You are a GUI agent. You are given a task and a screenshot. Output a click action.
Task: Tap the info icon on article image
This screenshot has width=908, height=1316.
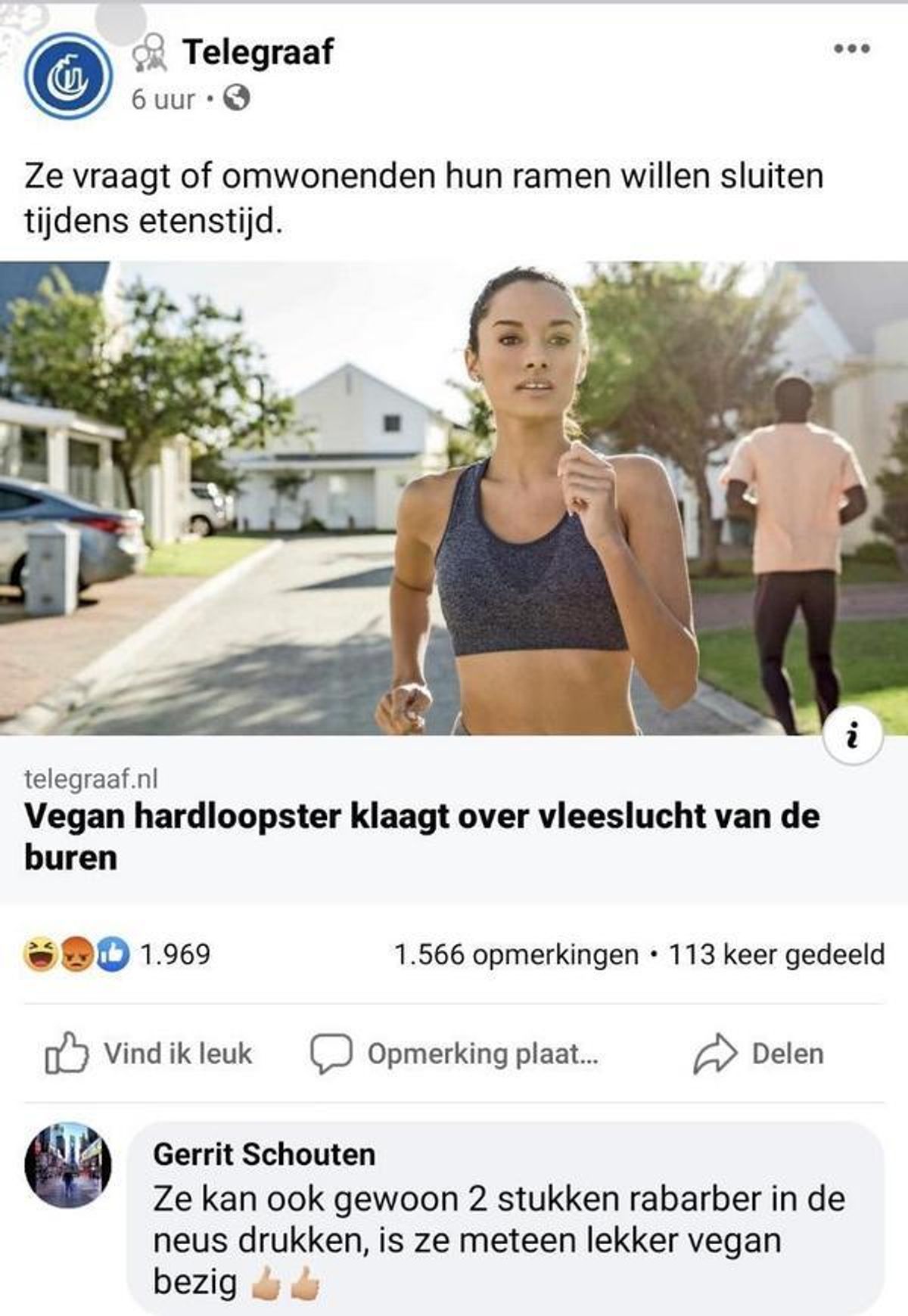coord(853,734)
